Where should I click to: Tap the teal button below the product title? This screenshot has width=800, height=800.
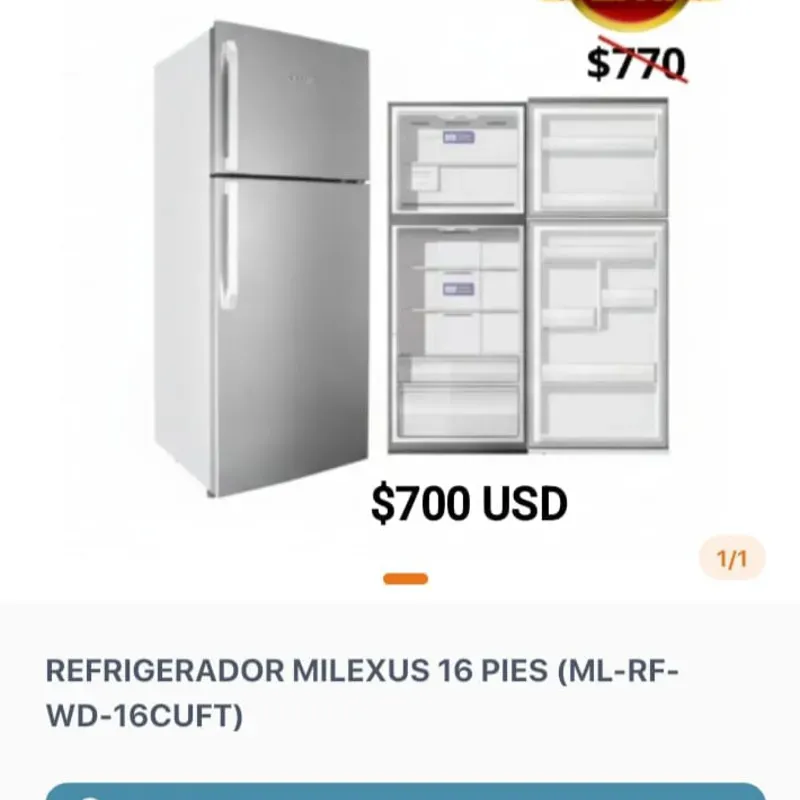click(405, 791)
